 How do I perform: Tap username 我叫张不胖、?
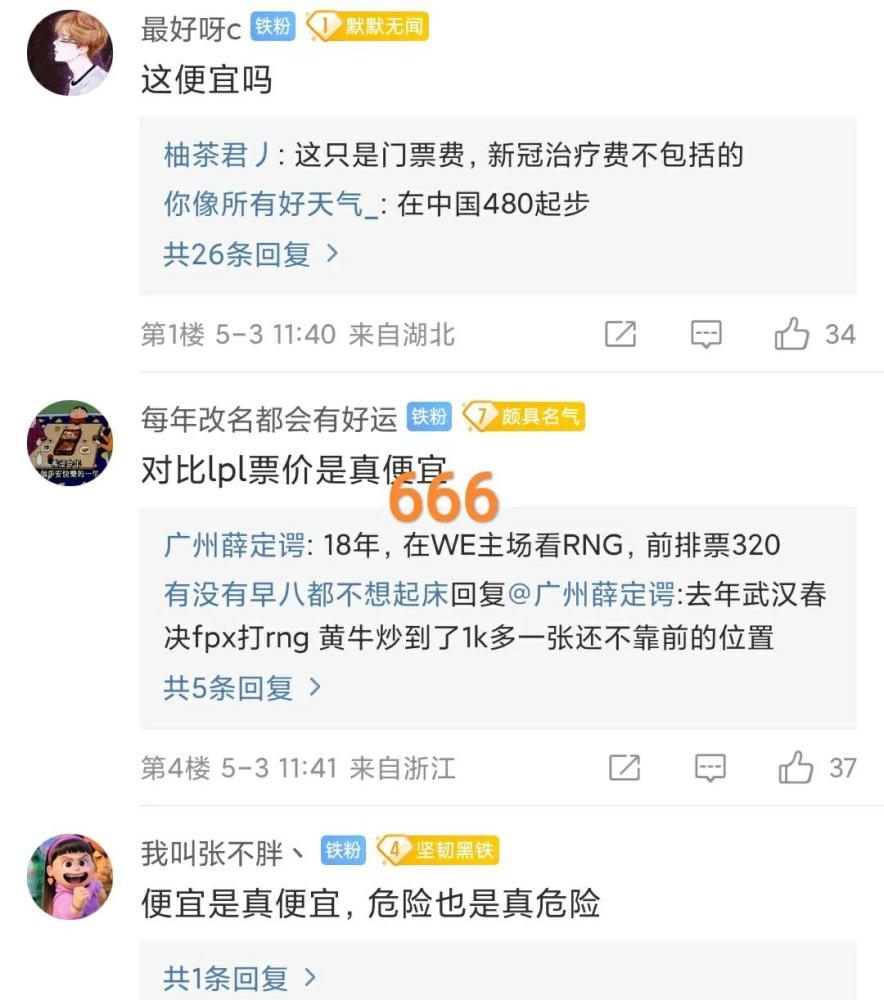coord(224,853)
